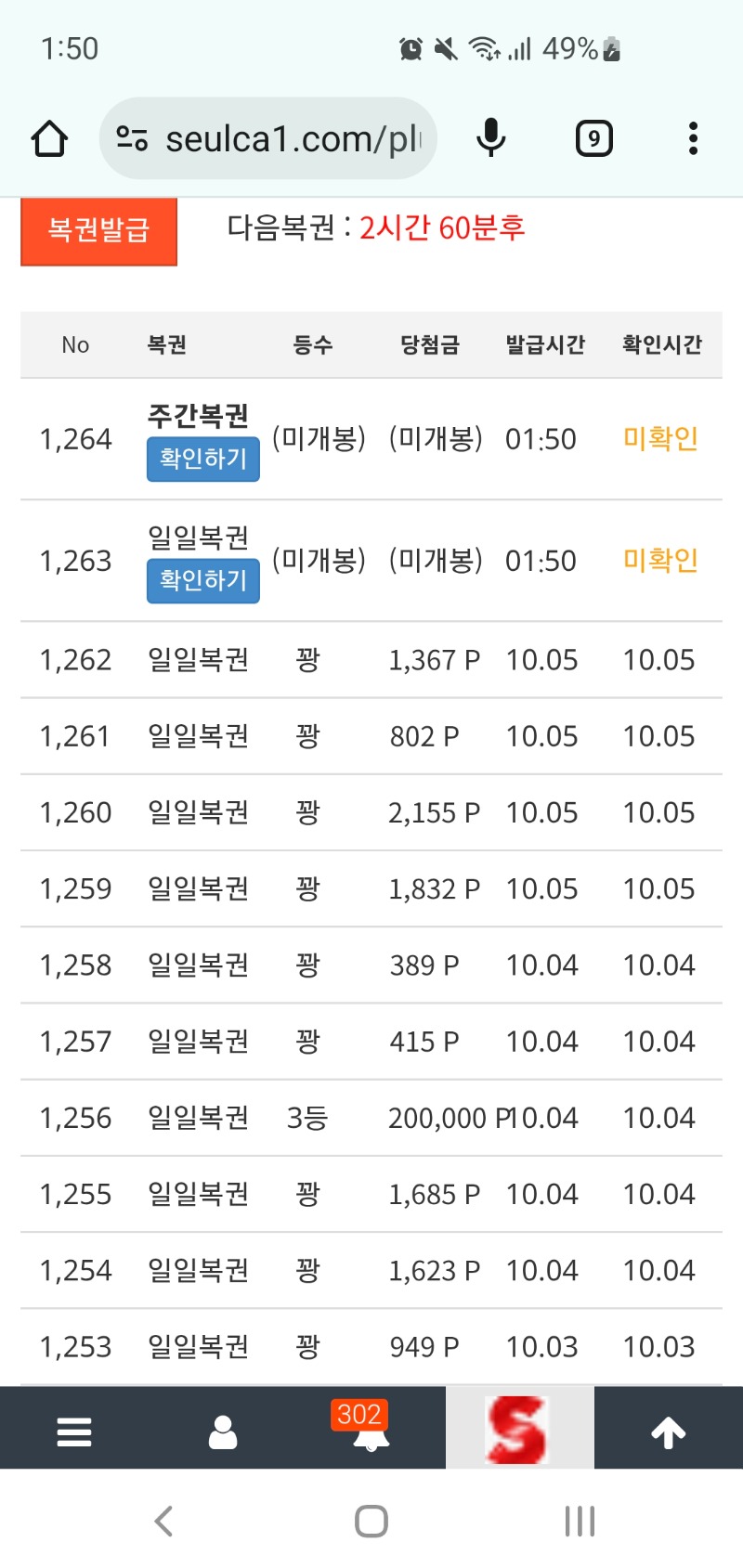Tap the red S logo tab
This screenshot has width=743, height=1568.
click(519, 1430)
